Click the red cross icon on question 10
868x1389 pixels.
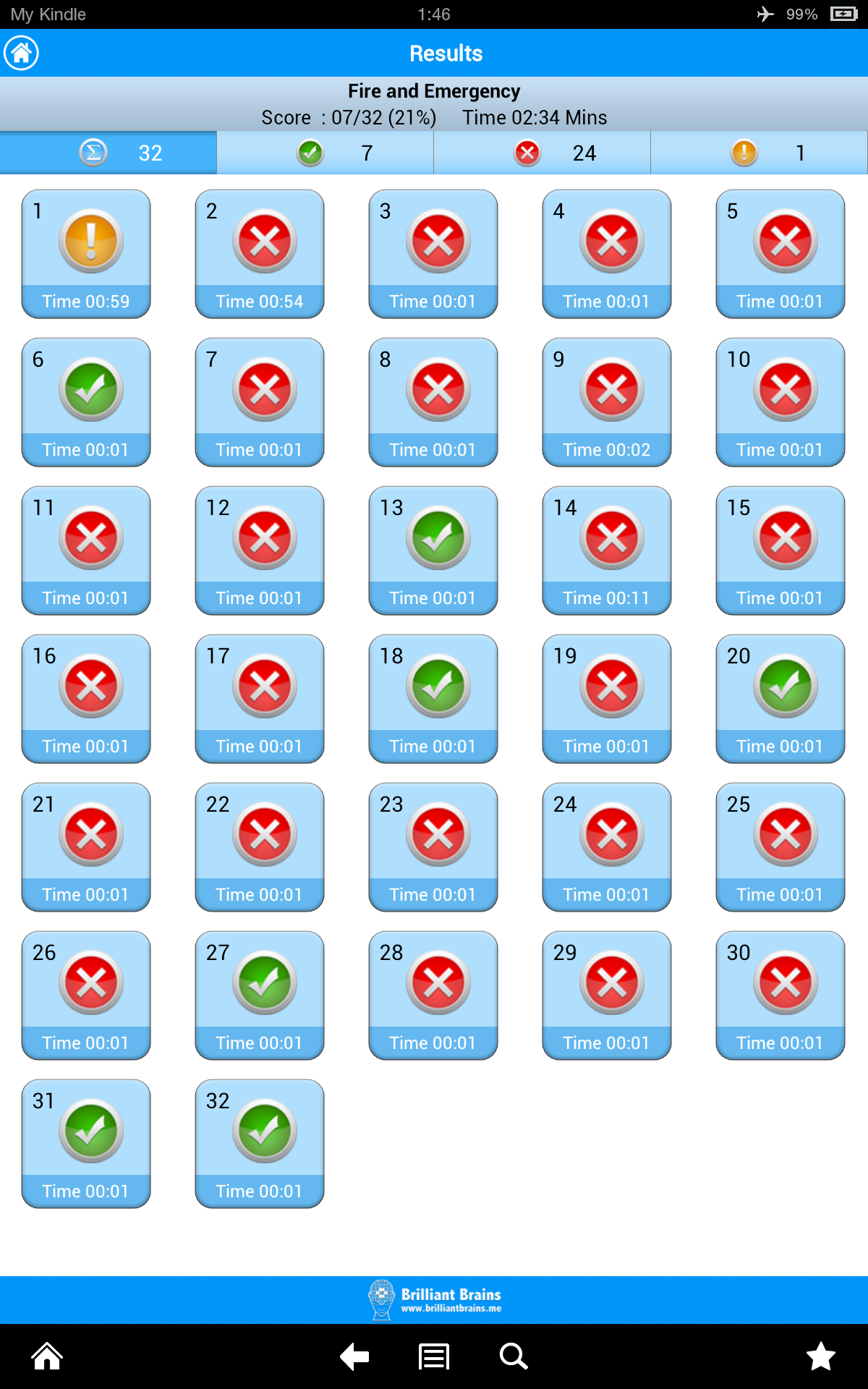tap(780, 388)
